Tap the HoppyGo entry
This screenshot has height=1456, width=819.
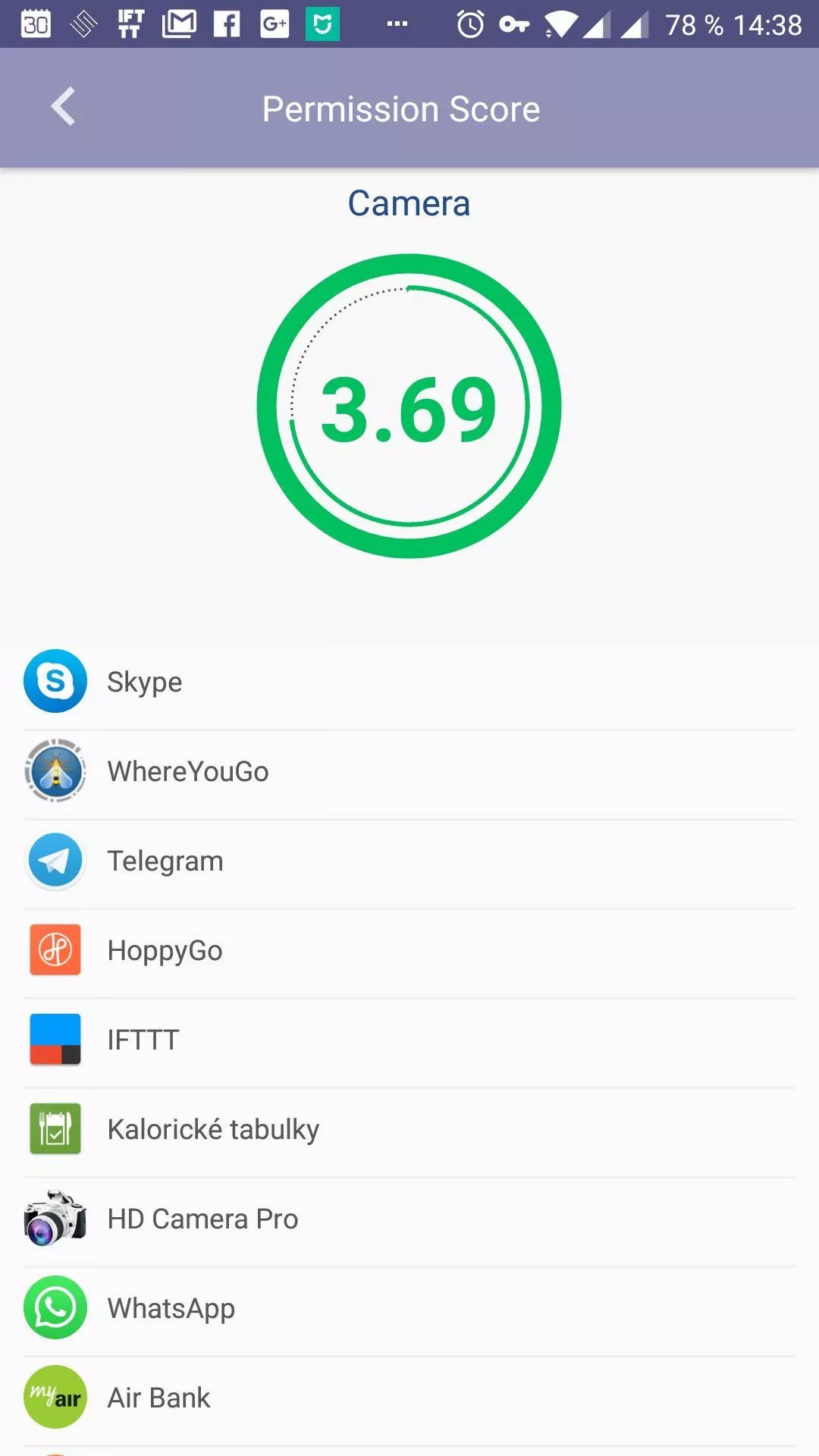pos(409,951)
